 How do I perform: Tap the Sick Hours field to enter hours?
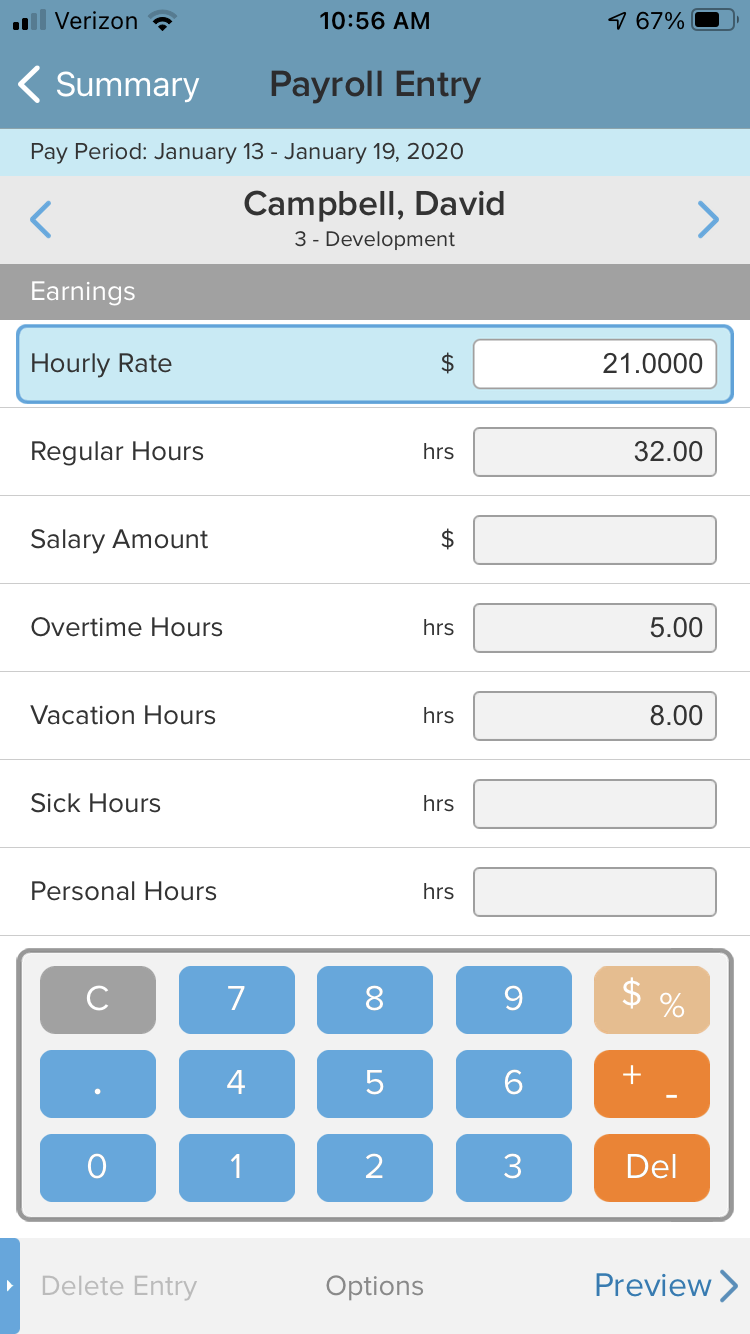[x=594, y=803]
